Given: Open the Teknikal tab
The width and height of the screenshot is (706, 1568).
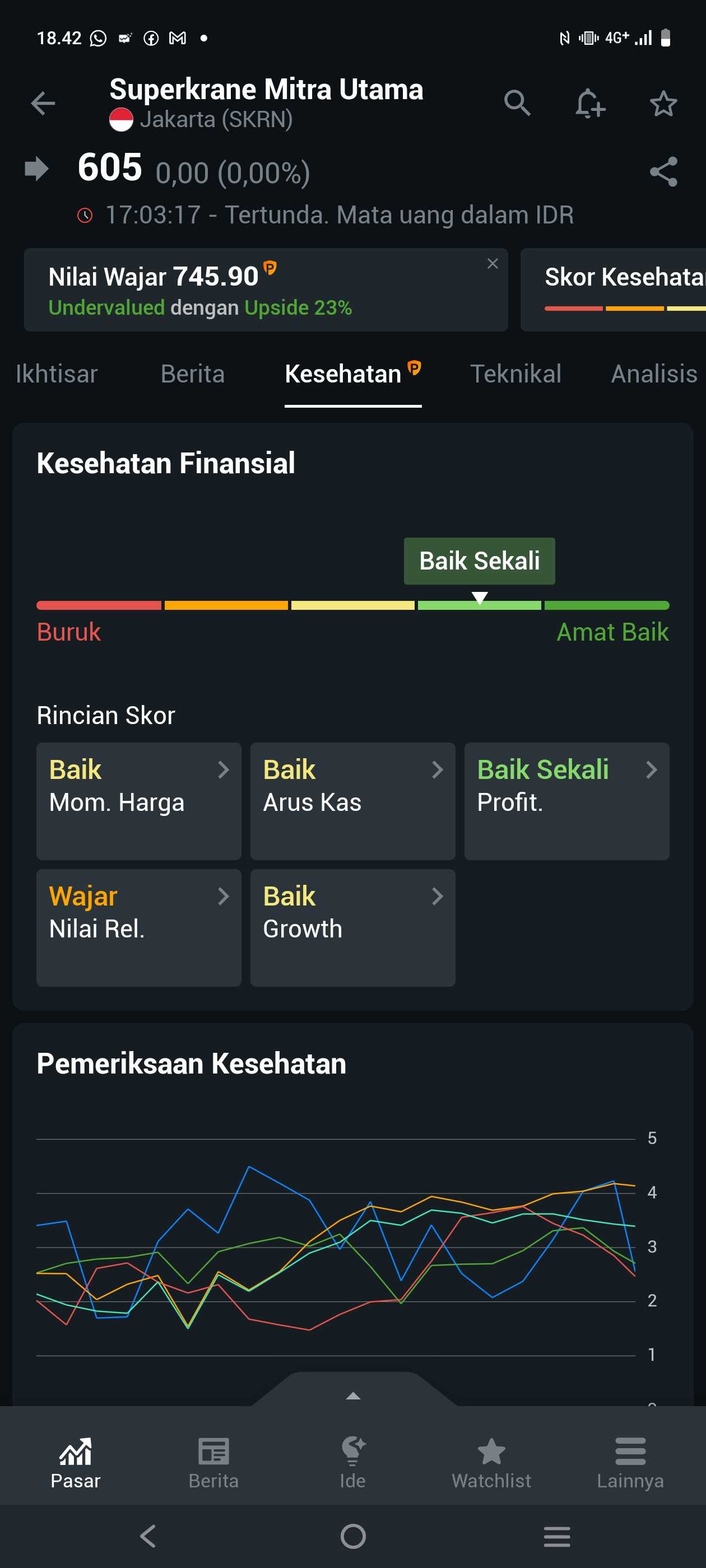Looking at the screenshot, I should pyautogui.click(x=515, y=374).
